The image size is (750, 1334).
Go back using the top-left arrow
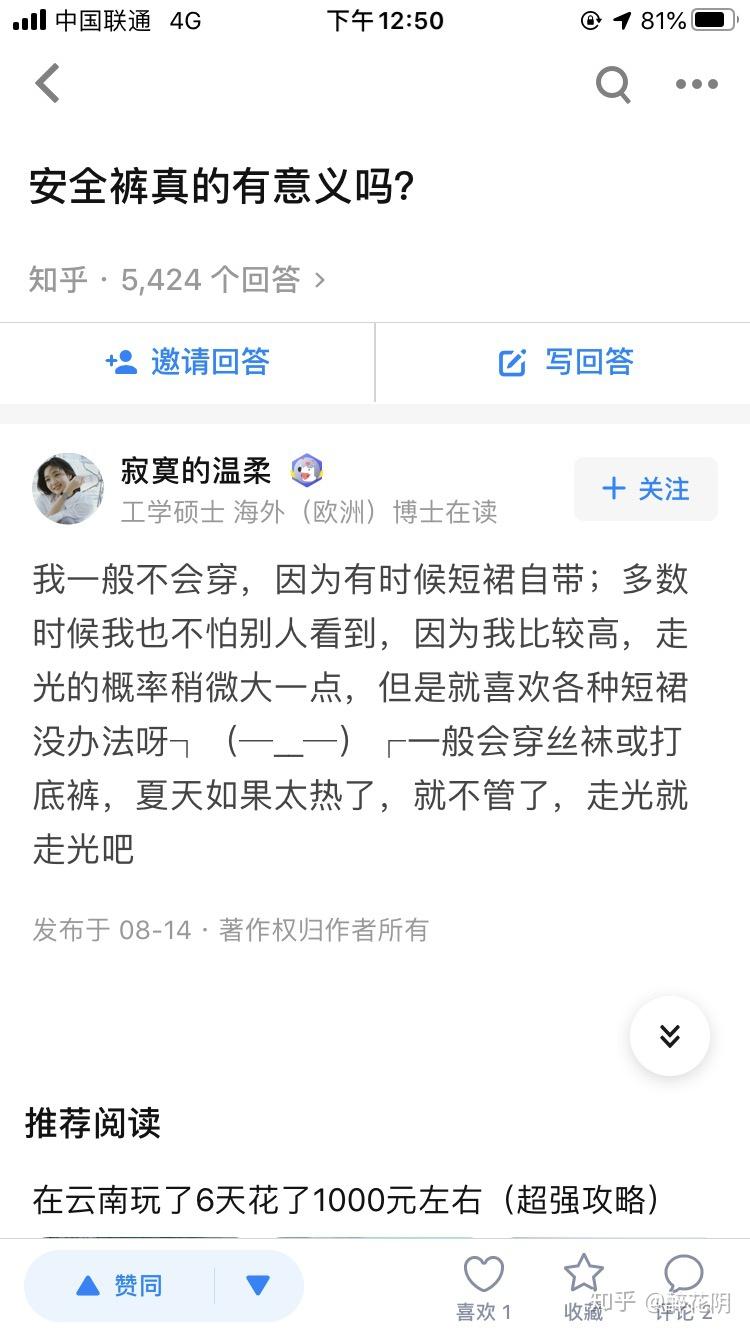pyautogui.click(x=47, y=84)
